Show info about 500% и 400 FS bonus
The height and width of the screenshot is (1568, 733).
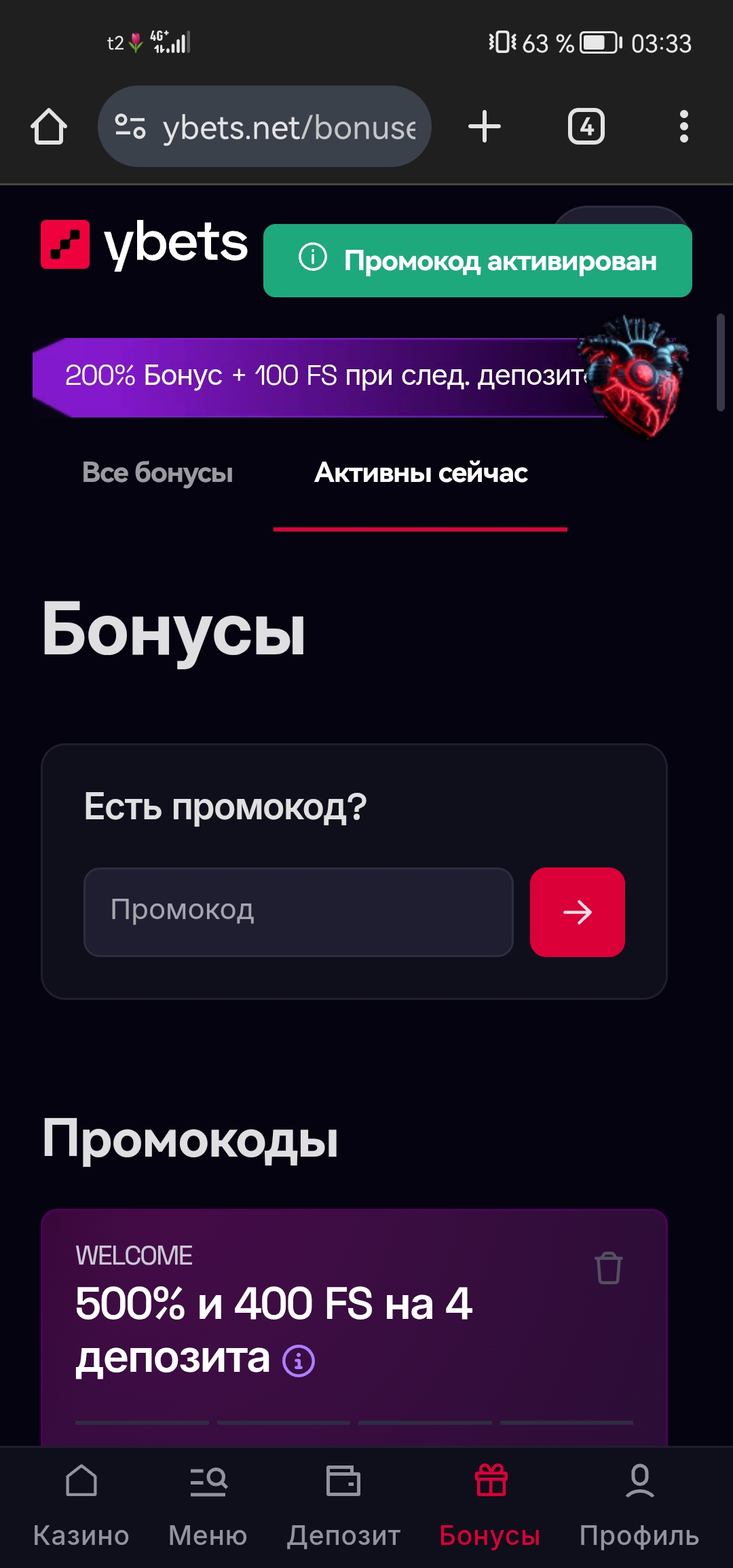tap(299, 1361)
